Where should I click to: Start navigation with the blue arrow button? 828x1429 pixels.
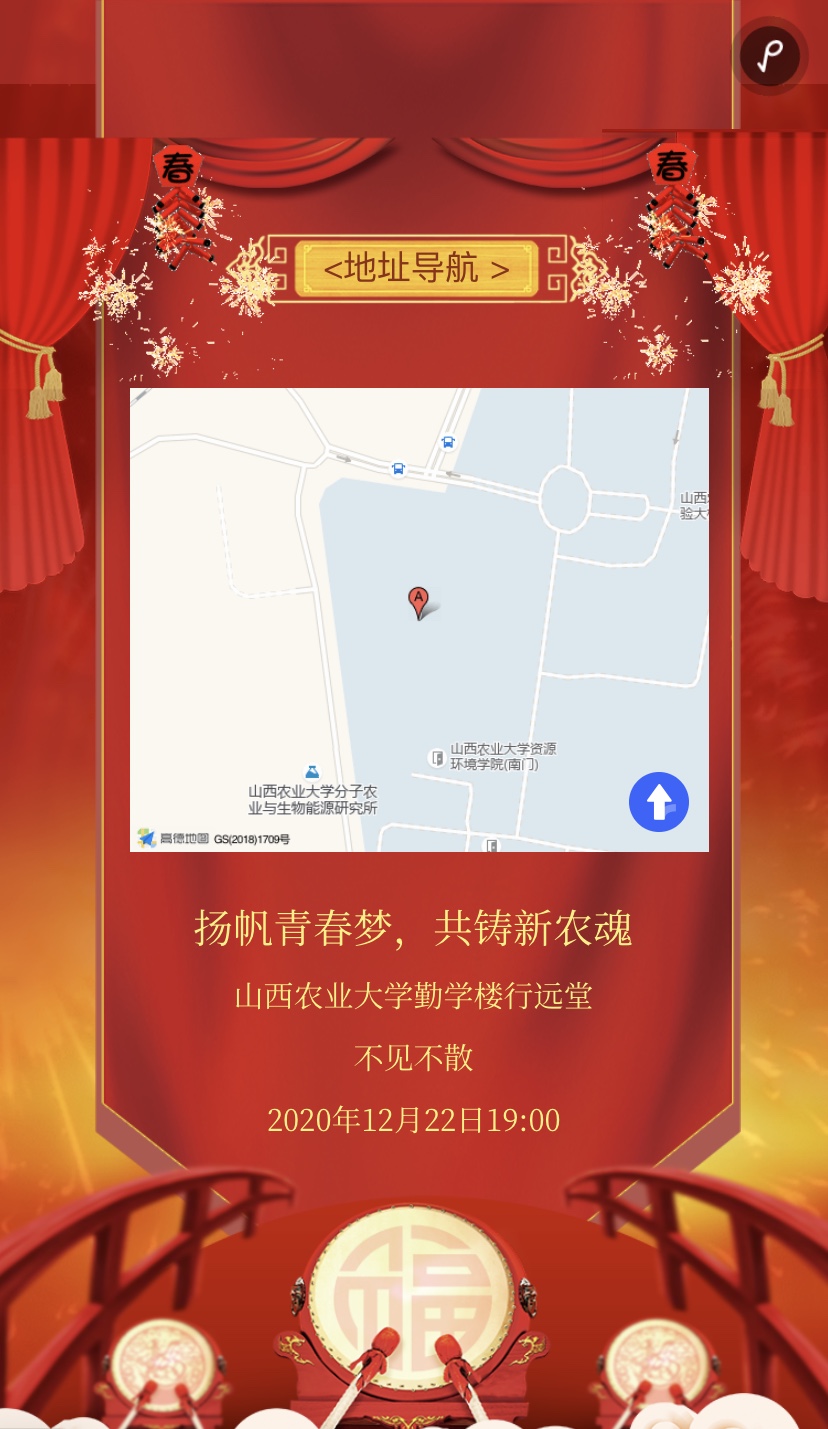[658, 802]
